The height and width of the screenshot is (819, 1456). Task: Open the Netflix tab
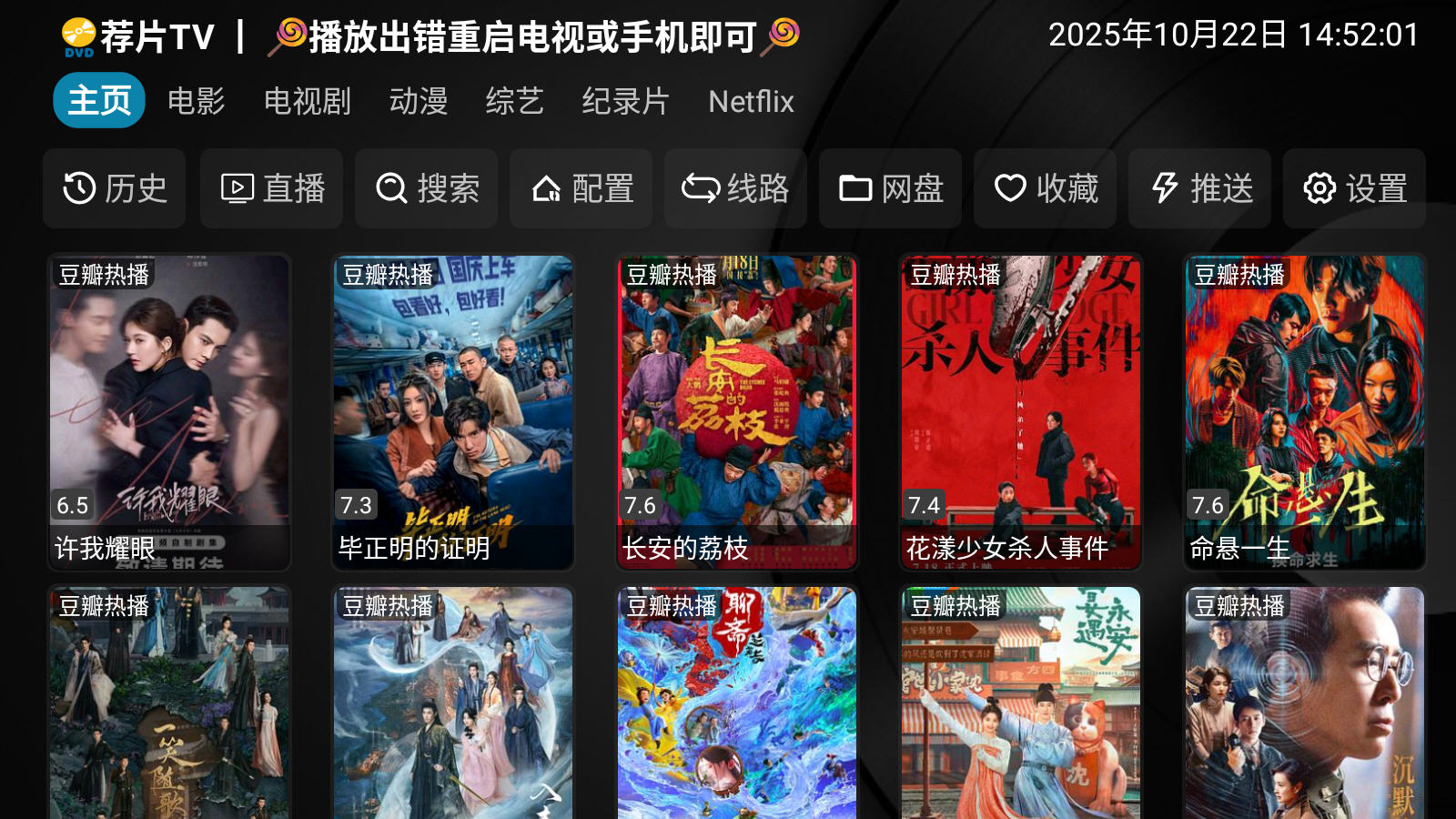(751, 101)
